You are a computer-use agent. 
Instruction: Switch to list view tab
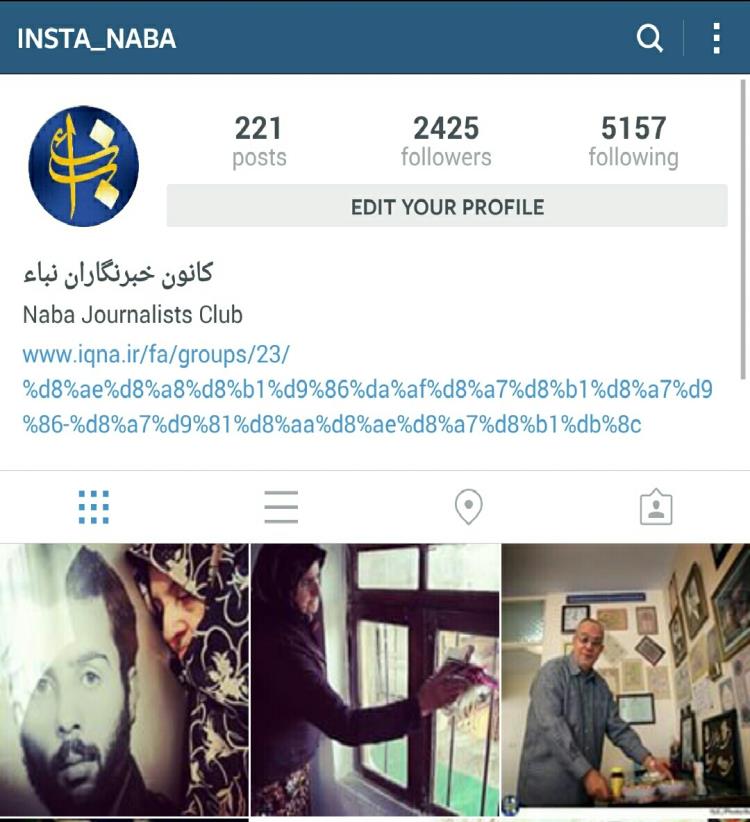(281, 507)
